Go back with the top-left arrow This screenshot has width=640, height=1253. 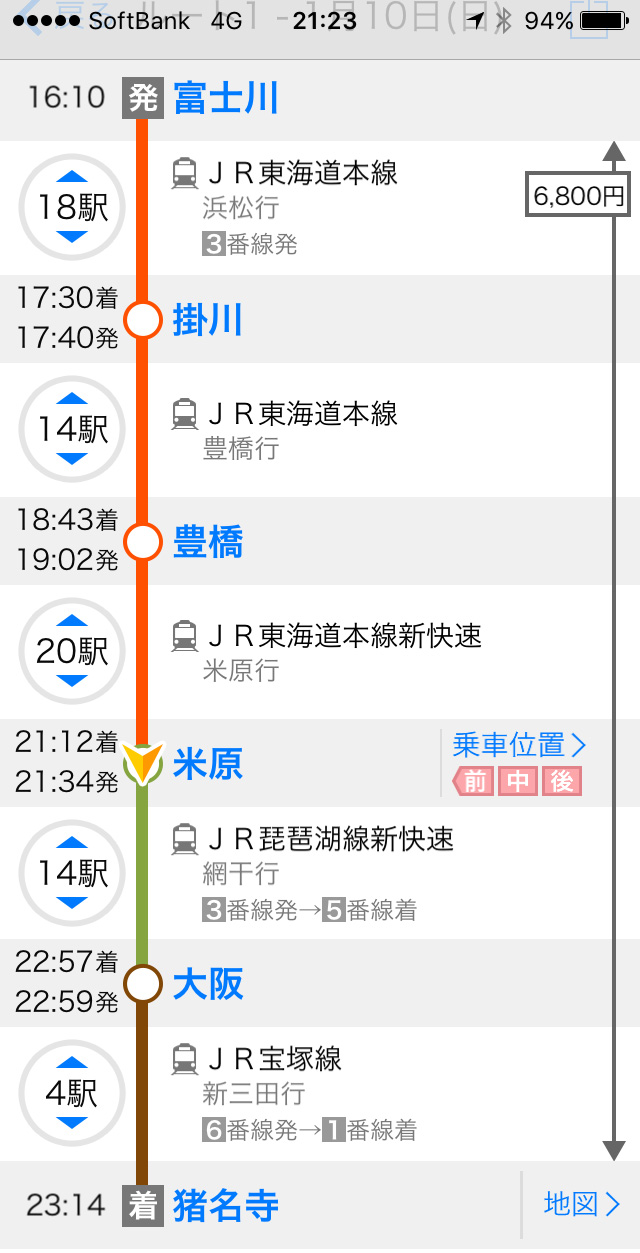point(32,22)
